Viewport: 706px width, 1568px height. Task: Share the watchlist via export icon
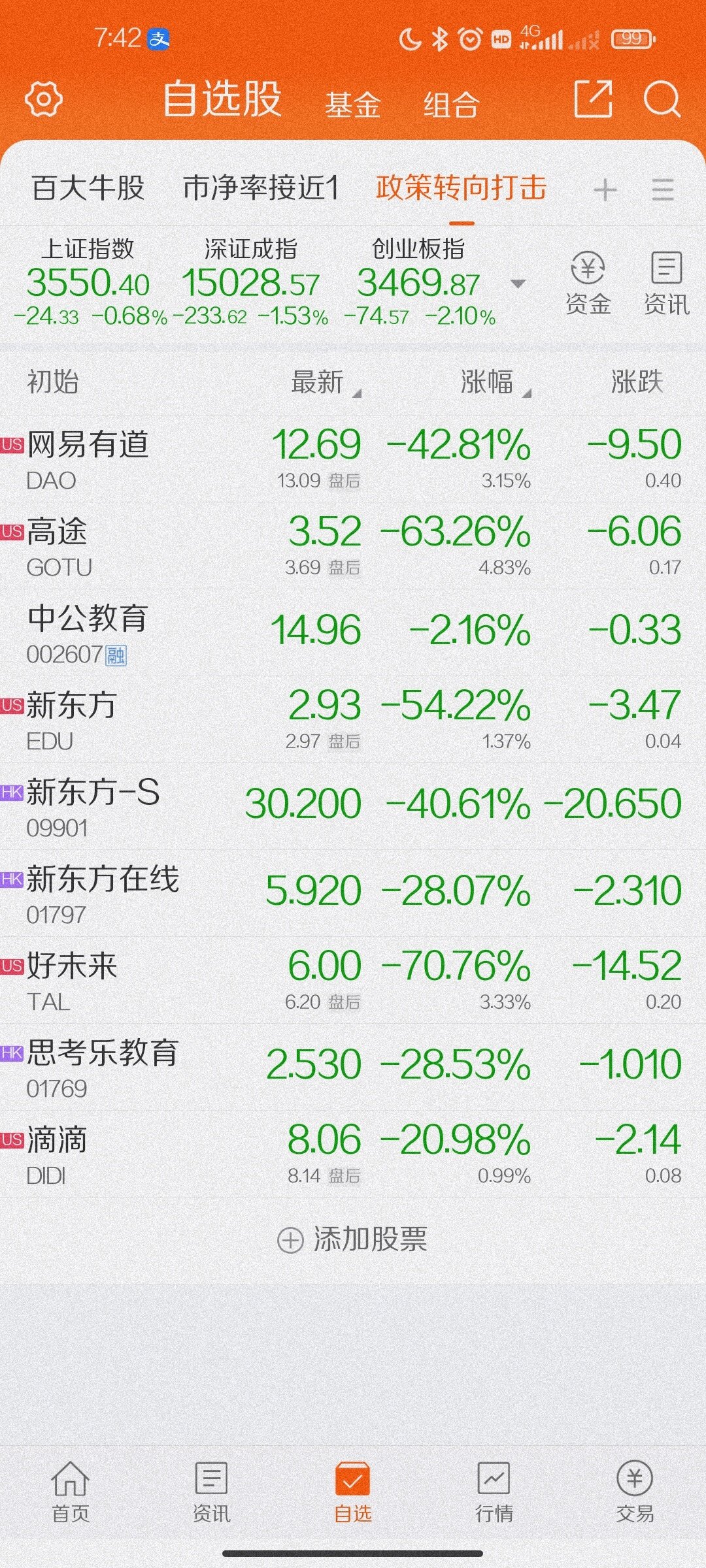click(593, 99)
